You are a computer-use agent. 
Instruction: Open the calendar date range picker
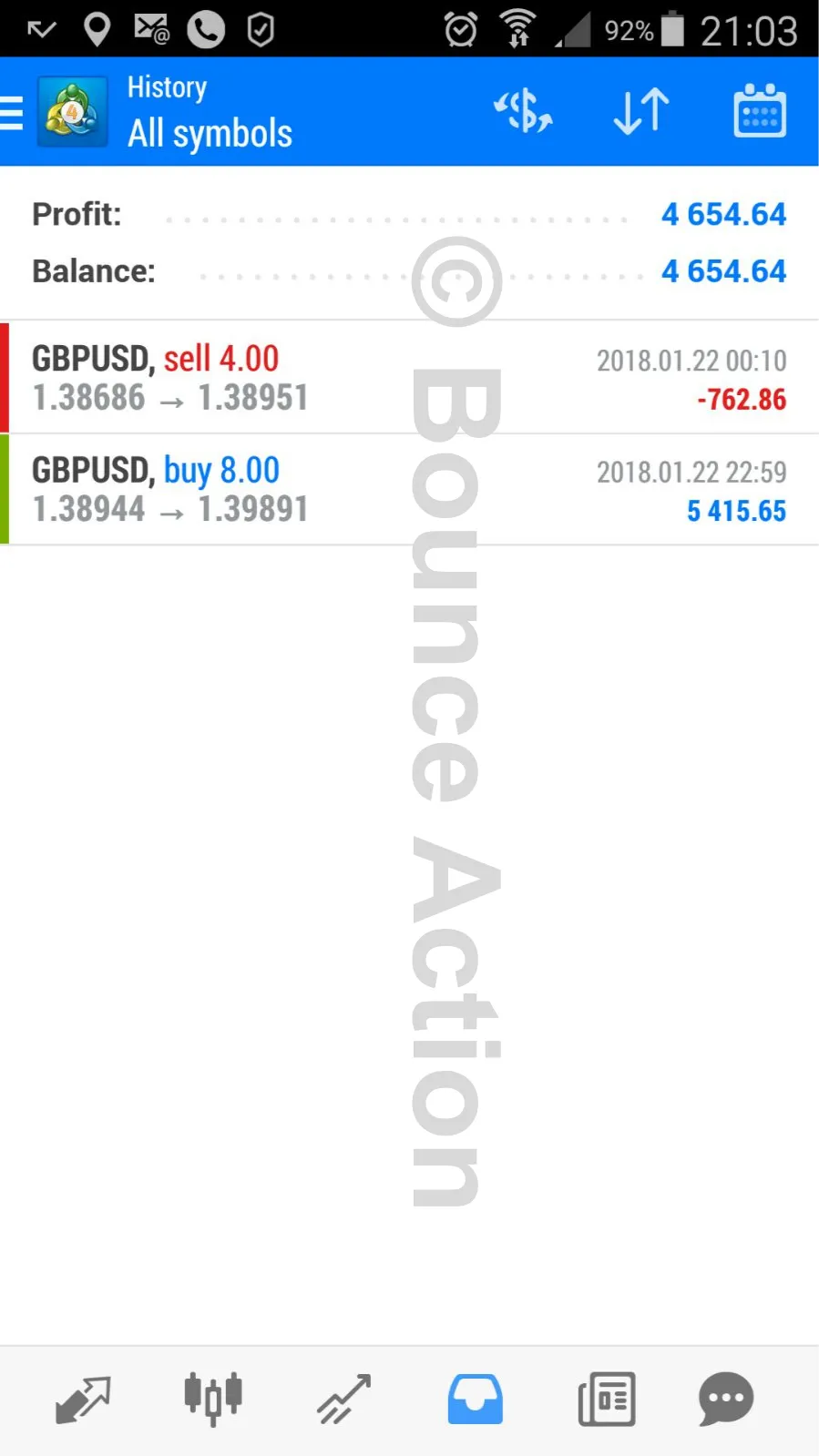coord(760,112)
